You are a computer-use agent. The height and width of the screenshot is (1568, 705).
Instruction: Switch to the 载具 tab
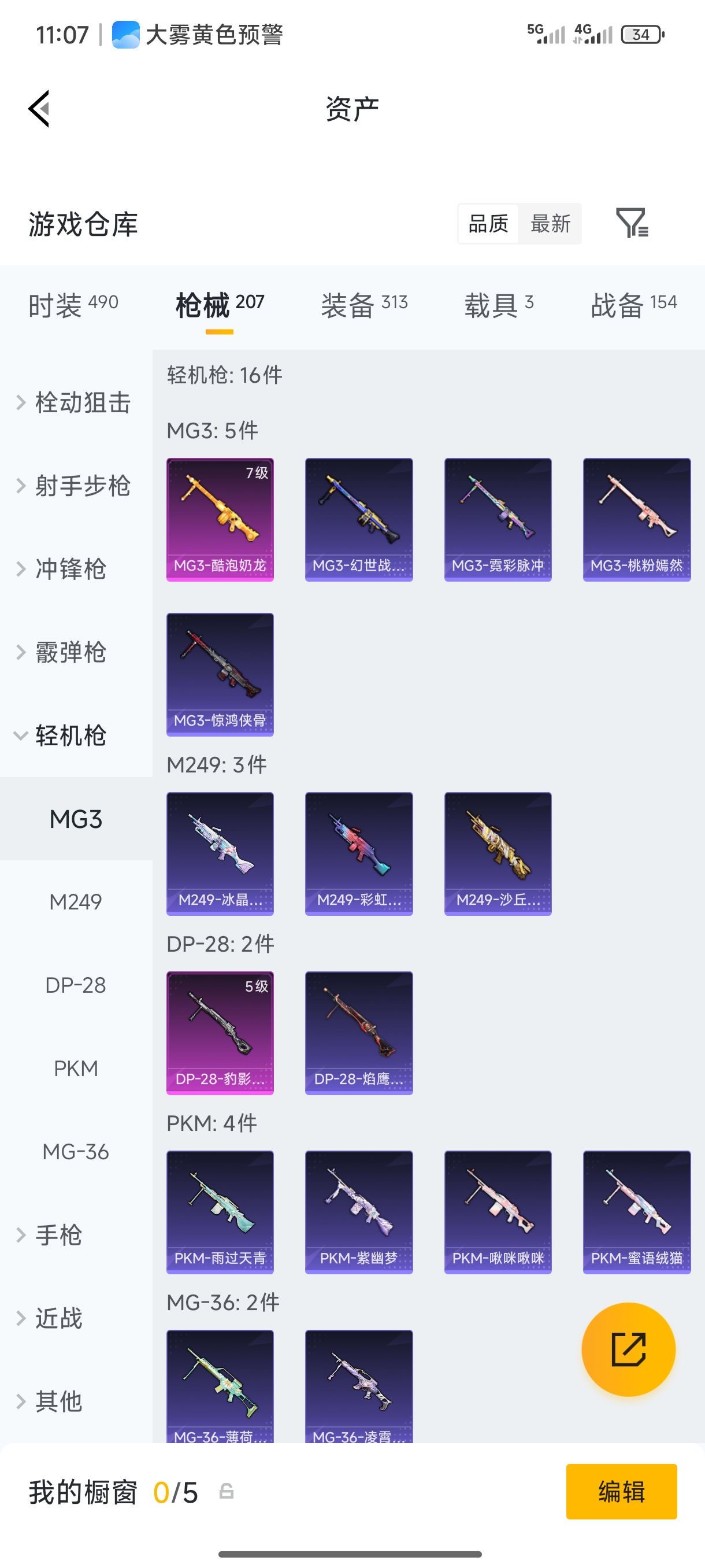[499, 304]
